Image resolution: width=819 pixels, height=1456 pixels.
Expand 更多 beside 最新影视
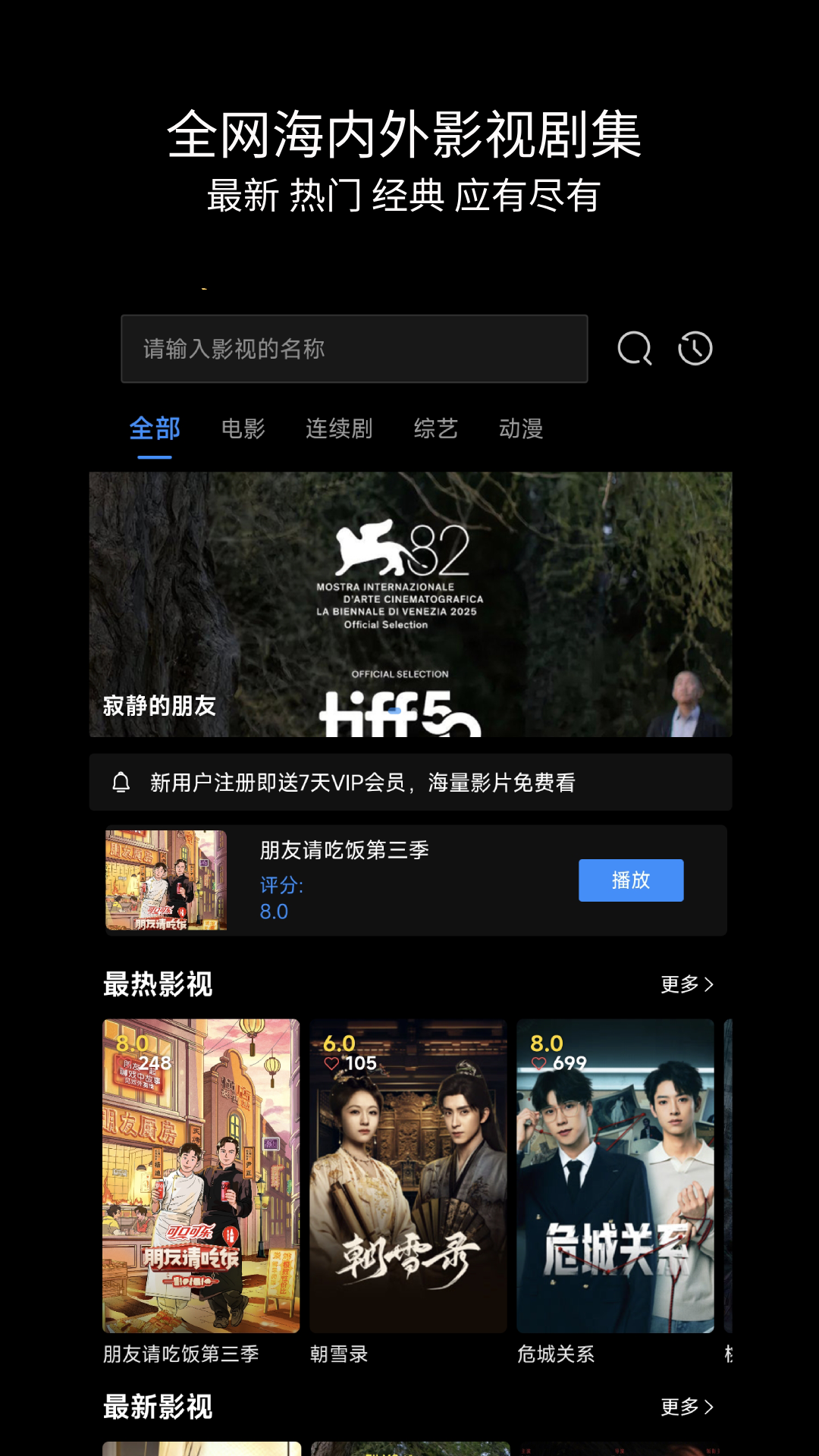pyautogui.click(x=687, y=1407)
